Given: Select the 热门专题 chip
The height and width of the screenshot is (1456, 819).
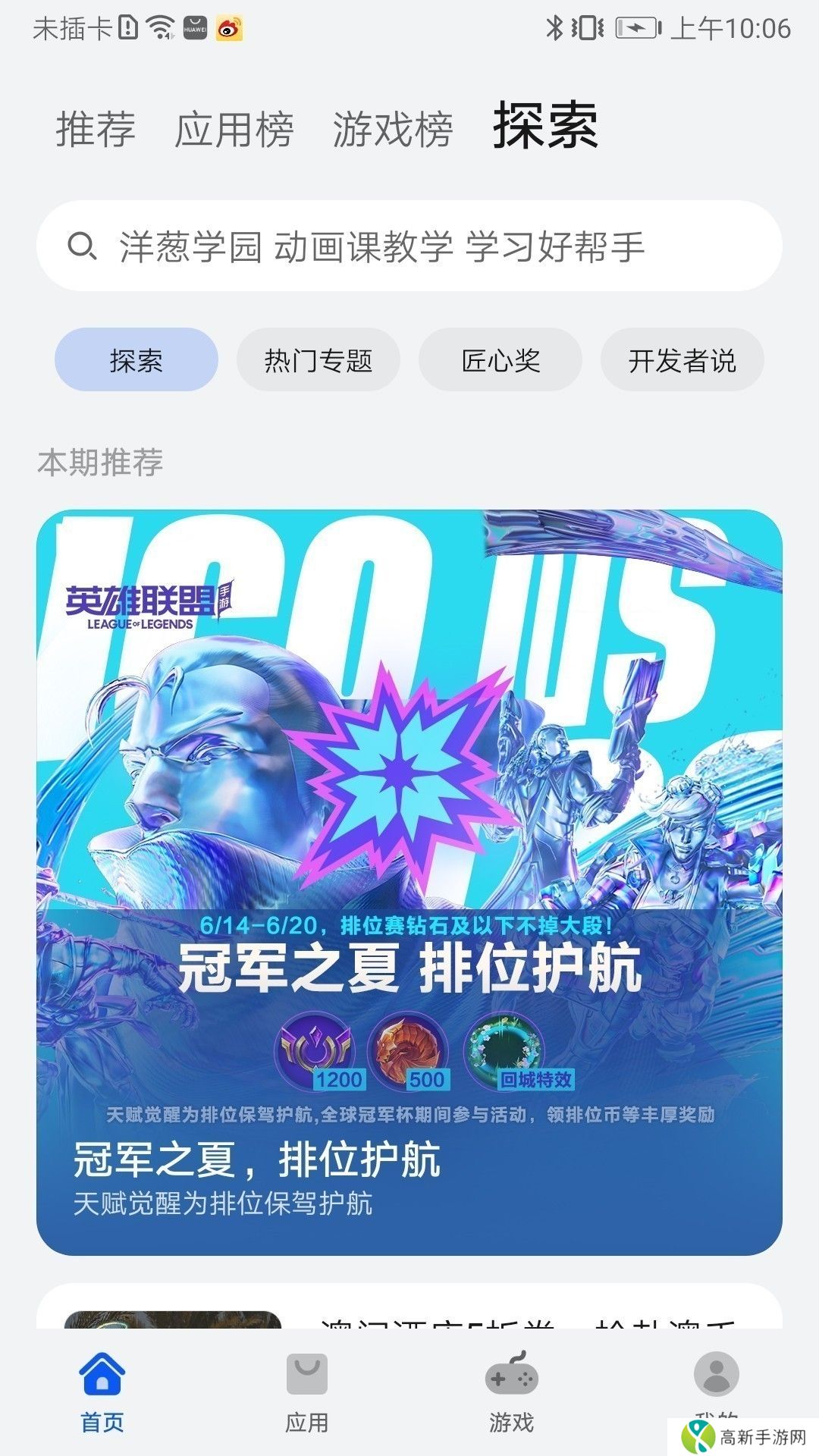Looking at the screenshot, I should tap(318, 360).
